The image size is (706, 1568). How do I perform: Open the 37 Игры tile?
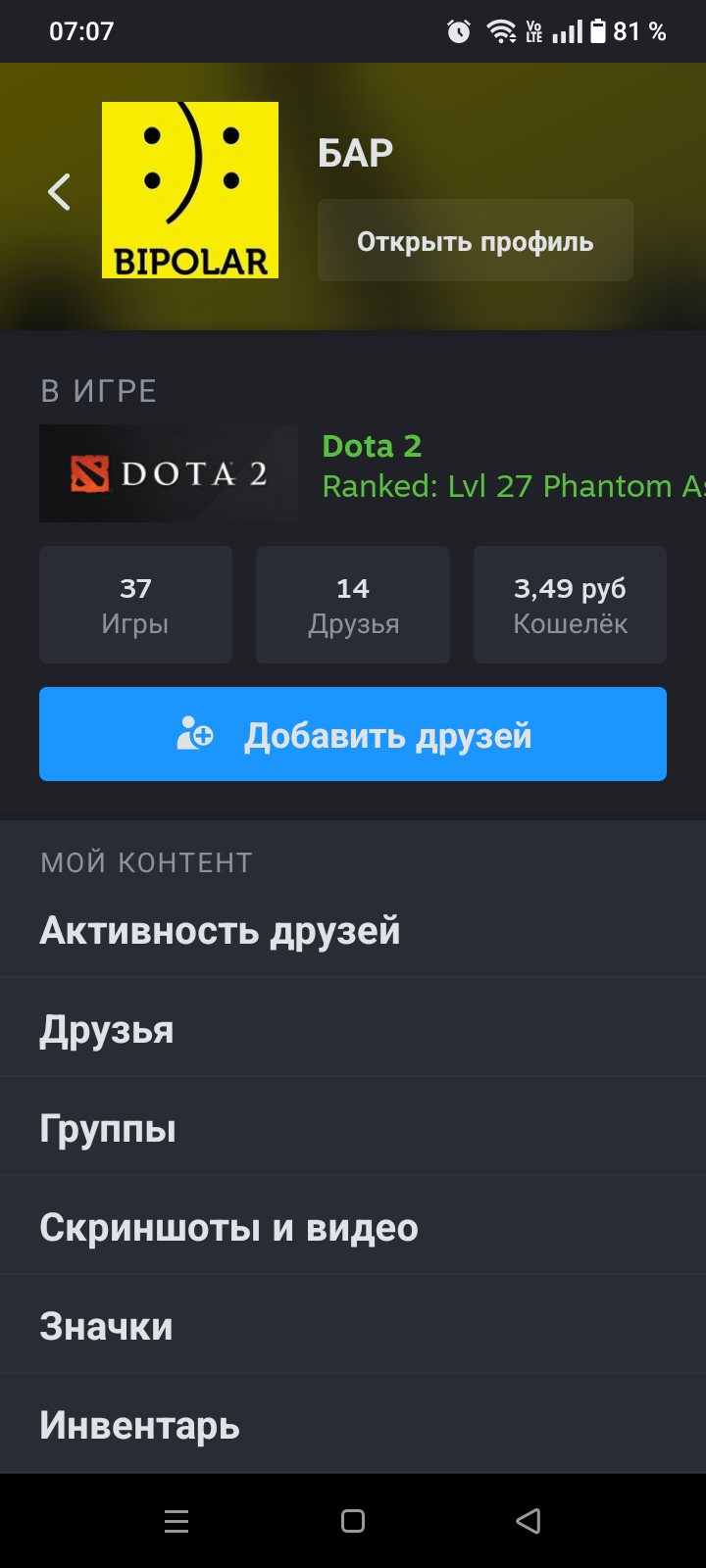tap(135, 605)
